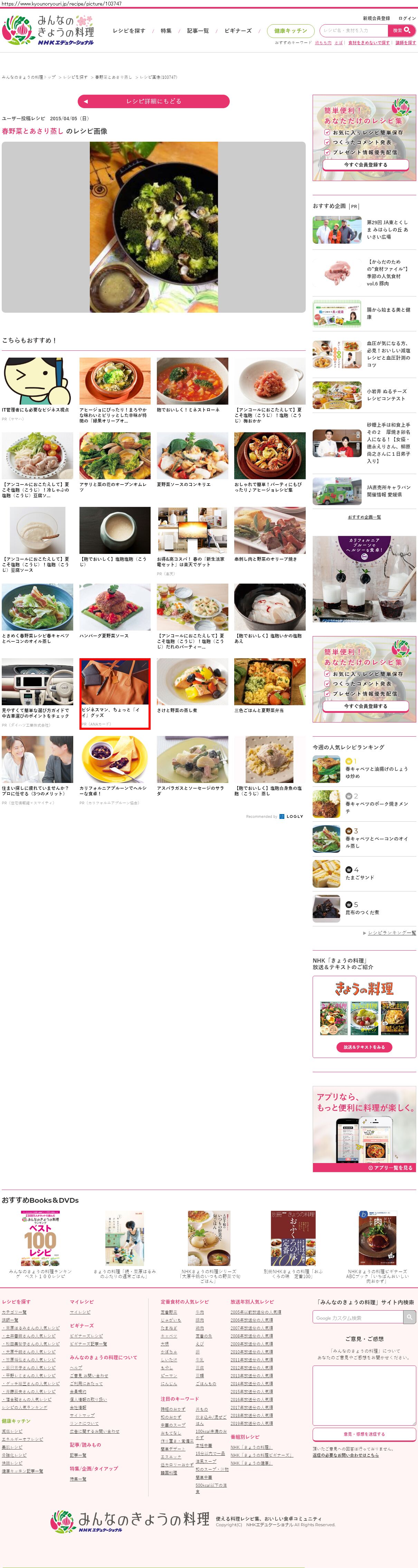Go back to recipe details via レシピ詳細にもどる

153,101
